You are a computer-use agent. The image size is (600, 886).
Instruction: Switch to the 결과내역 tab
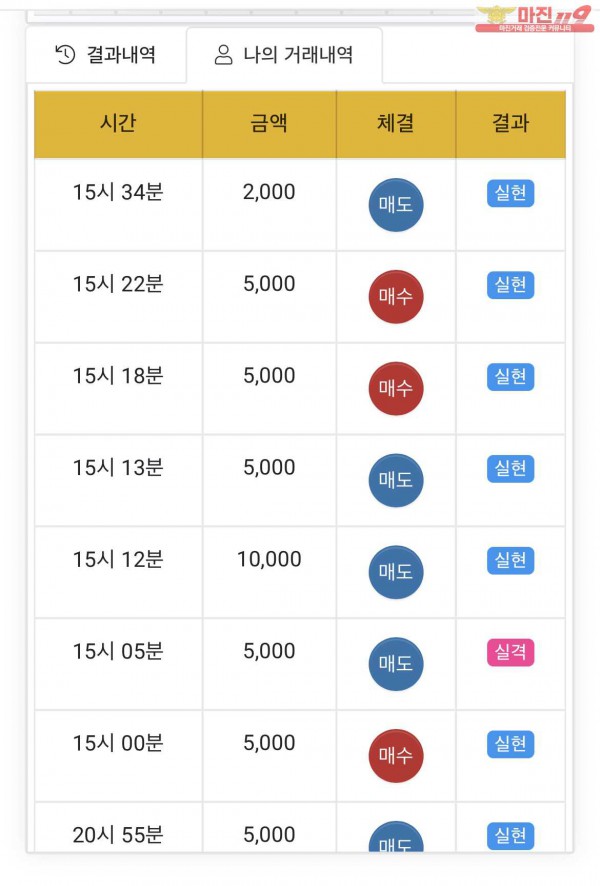(106, 54)
